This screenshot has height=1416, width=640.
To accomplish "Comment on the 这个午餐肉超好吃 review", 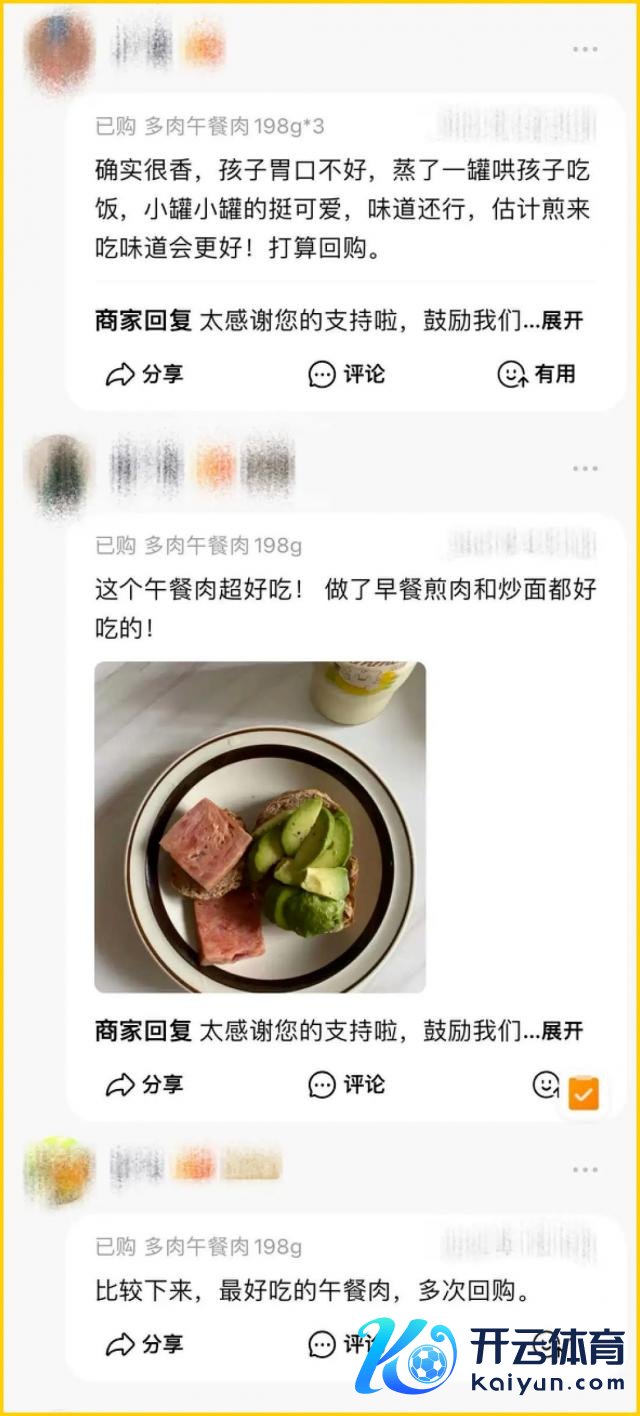I will tap(346, 1084).
